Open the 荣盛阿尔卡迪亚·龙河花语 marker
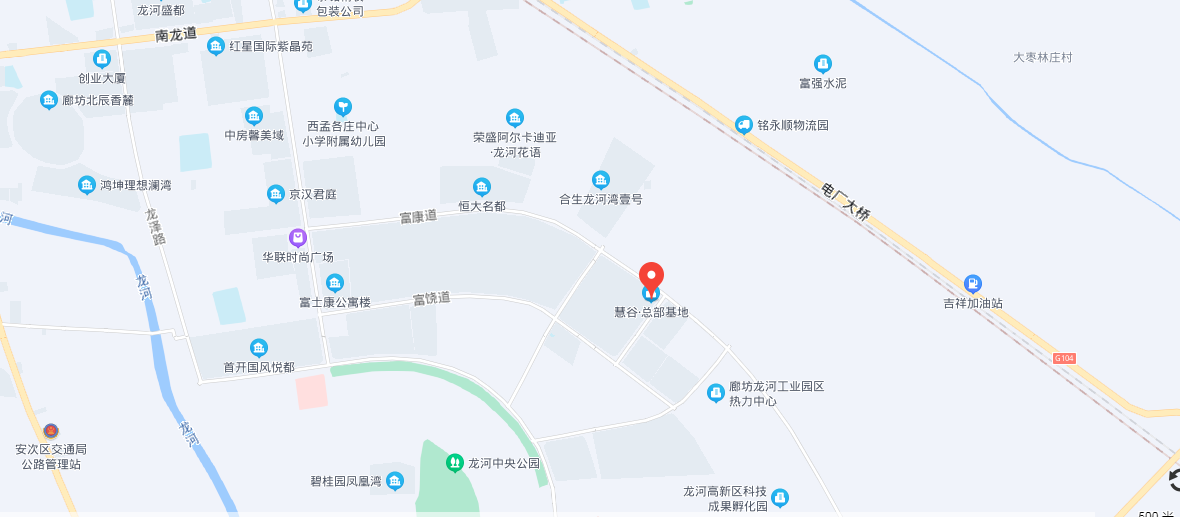Image resolution: width=1180 pixels, height=517 pixels. pos(515,118)
